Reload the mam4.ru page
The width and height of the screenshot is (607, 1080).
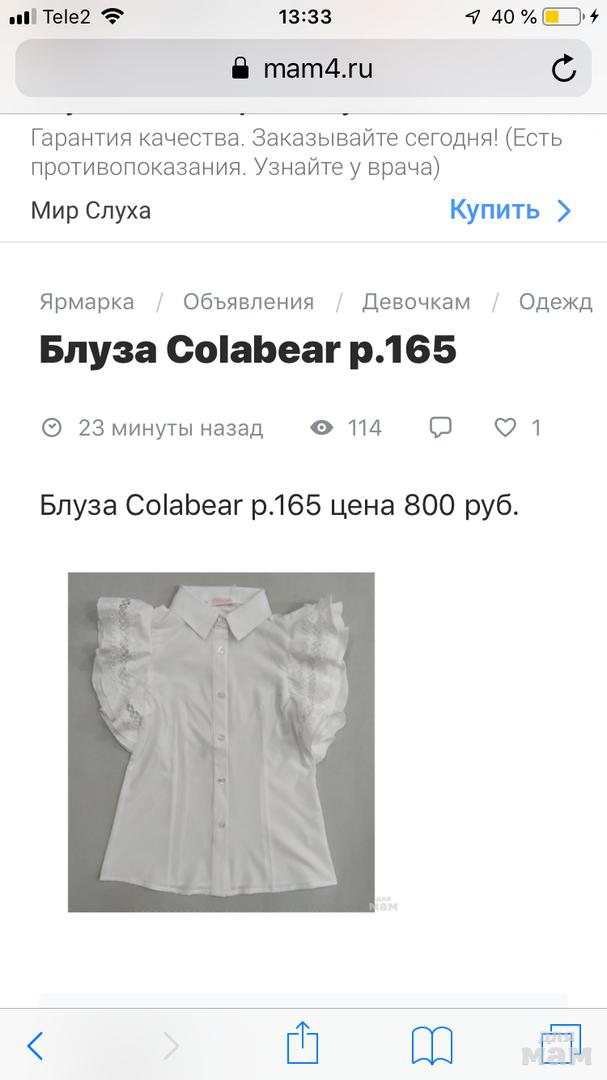click(564, 68)
